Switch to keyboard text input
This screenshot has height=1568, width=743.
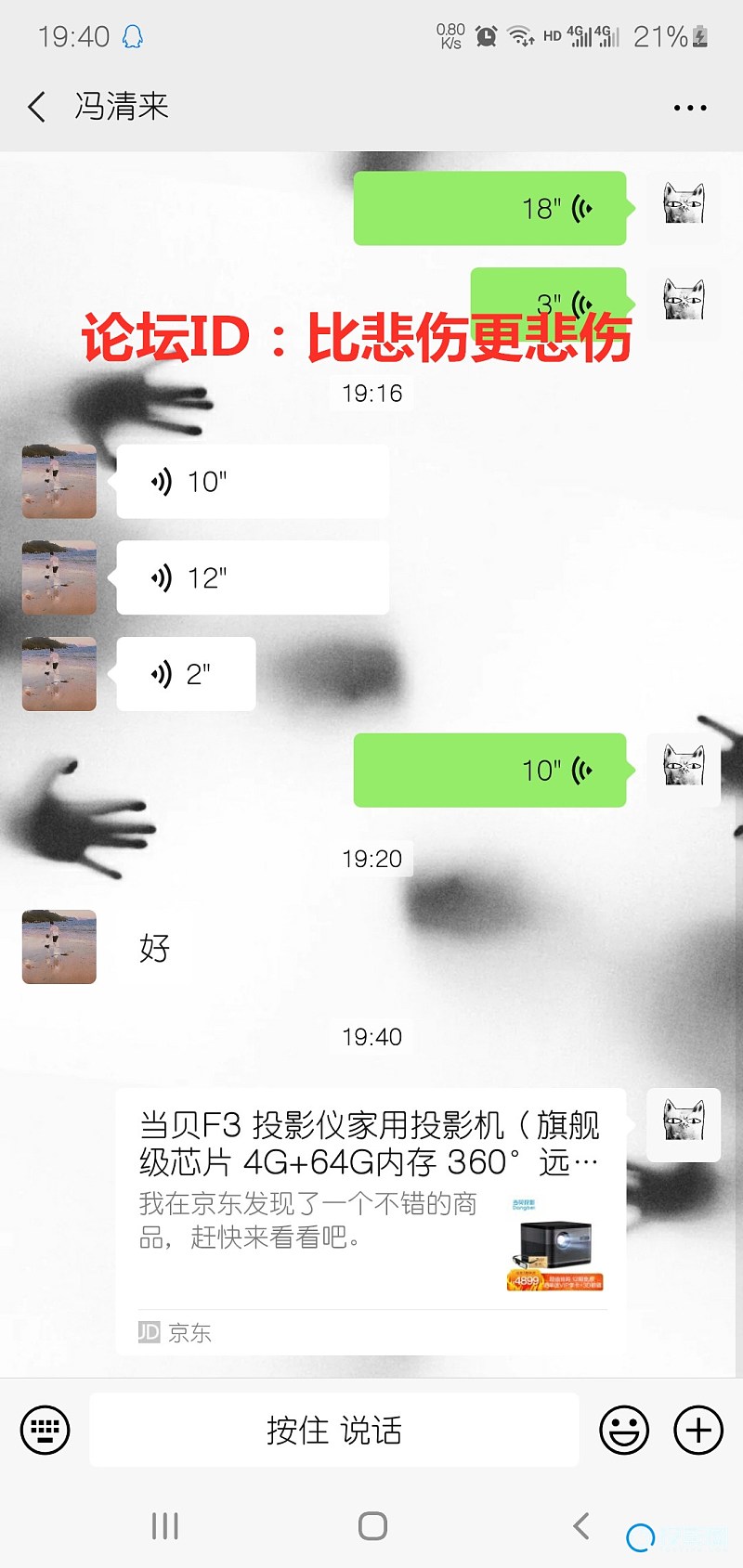point(45,1430)
